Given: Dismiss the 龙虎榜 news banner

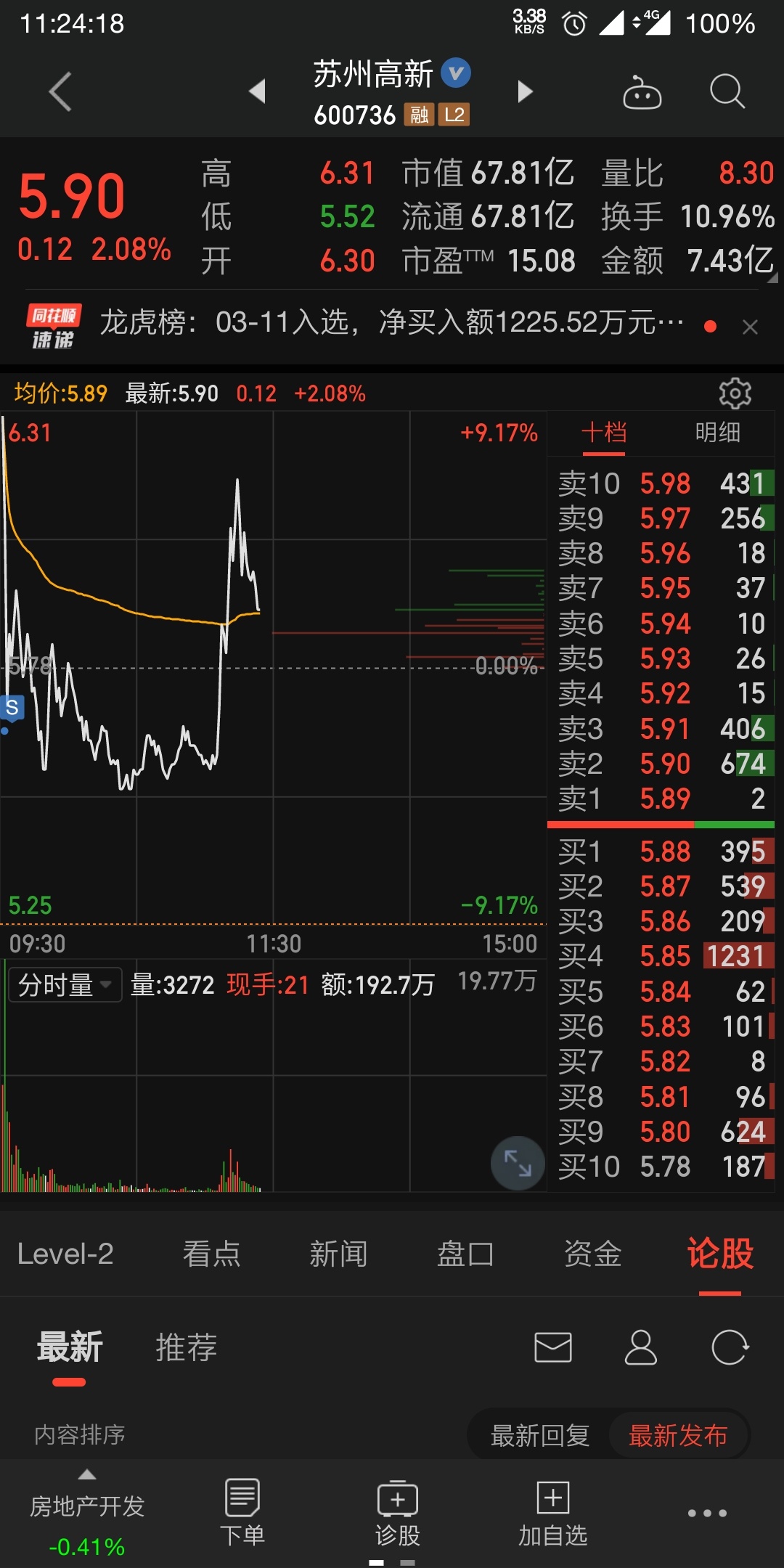Looking at the screenshot, I should tap(751, 327).
